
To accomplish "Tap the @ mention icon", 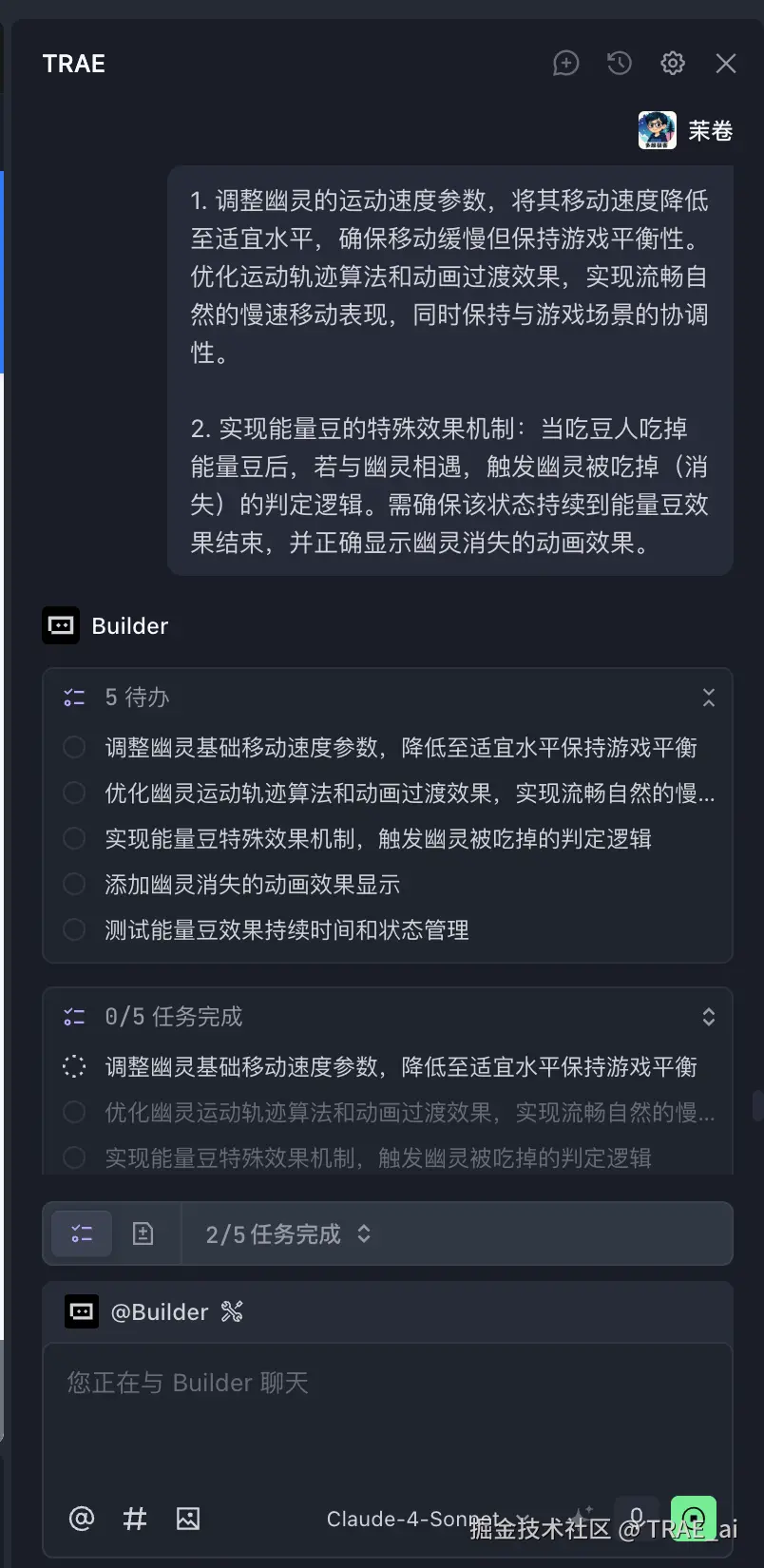I will 82,1518.
